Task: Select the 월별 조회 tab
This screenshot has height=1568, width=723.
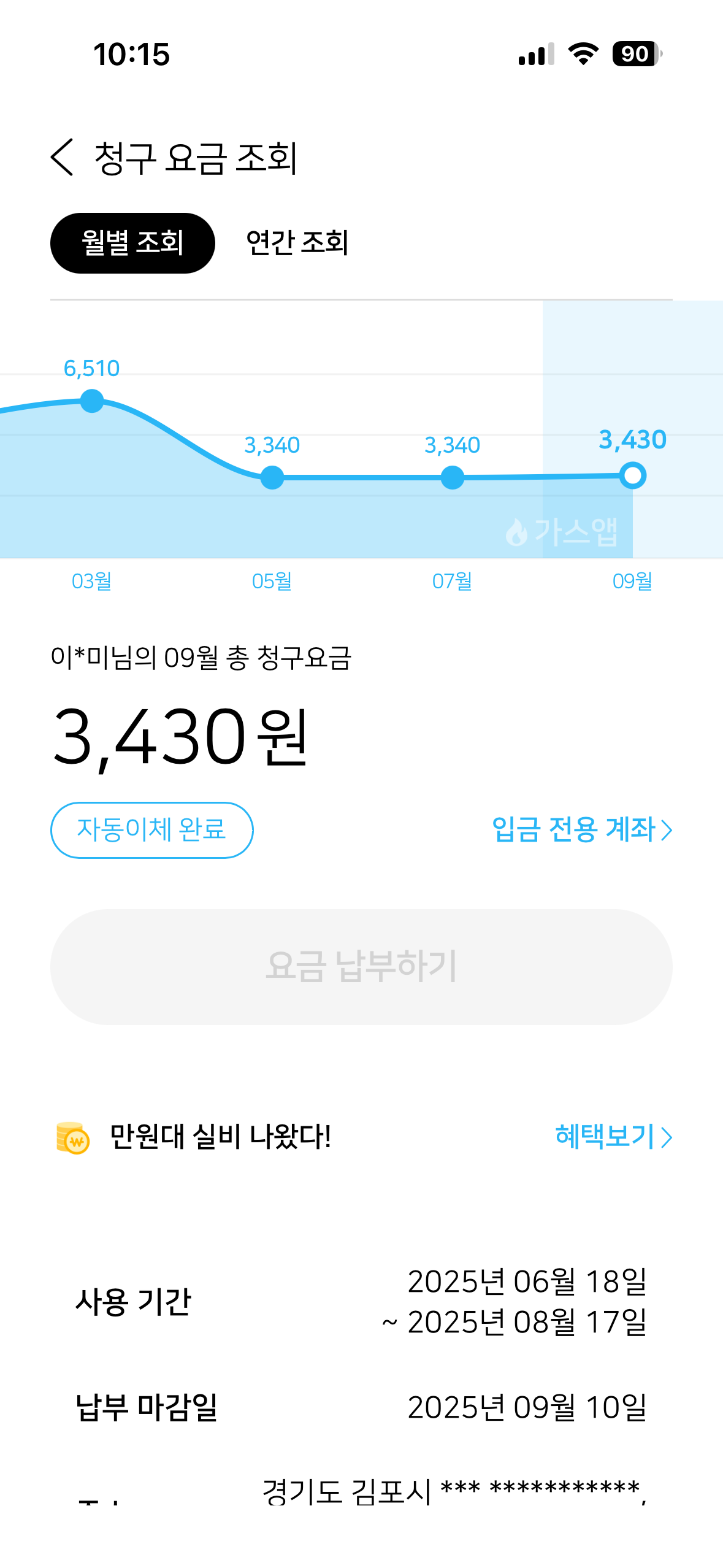Action: [x=132, y=243]
